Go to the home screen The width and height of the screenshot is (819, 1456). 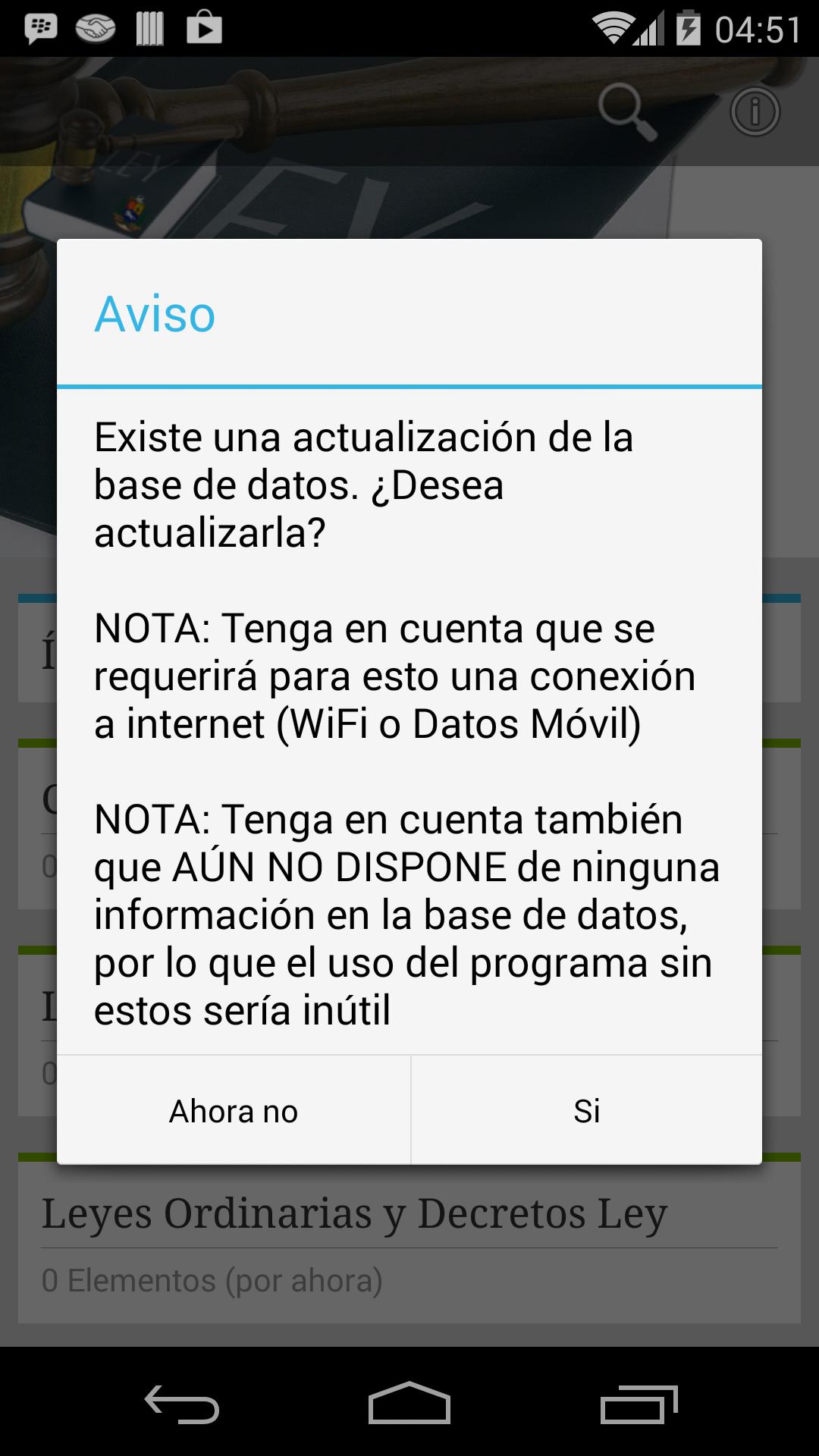pyautogui.click(x=409, y=1404)
